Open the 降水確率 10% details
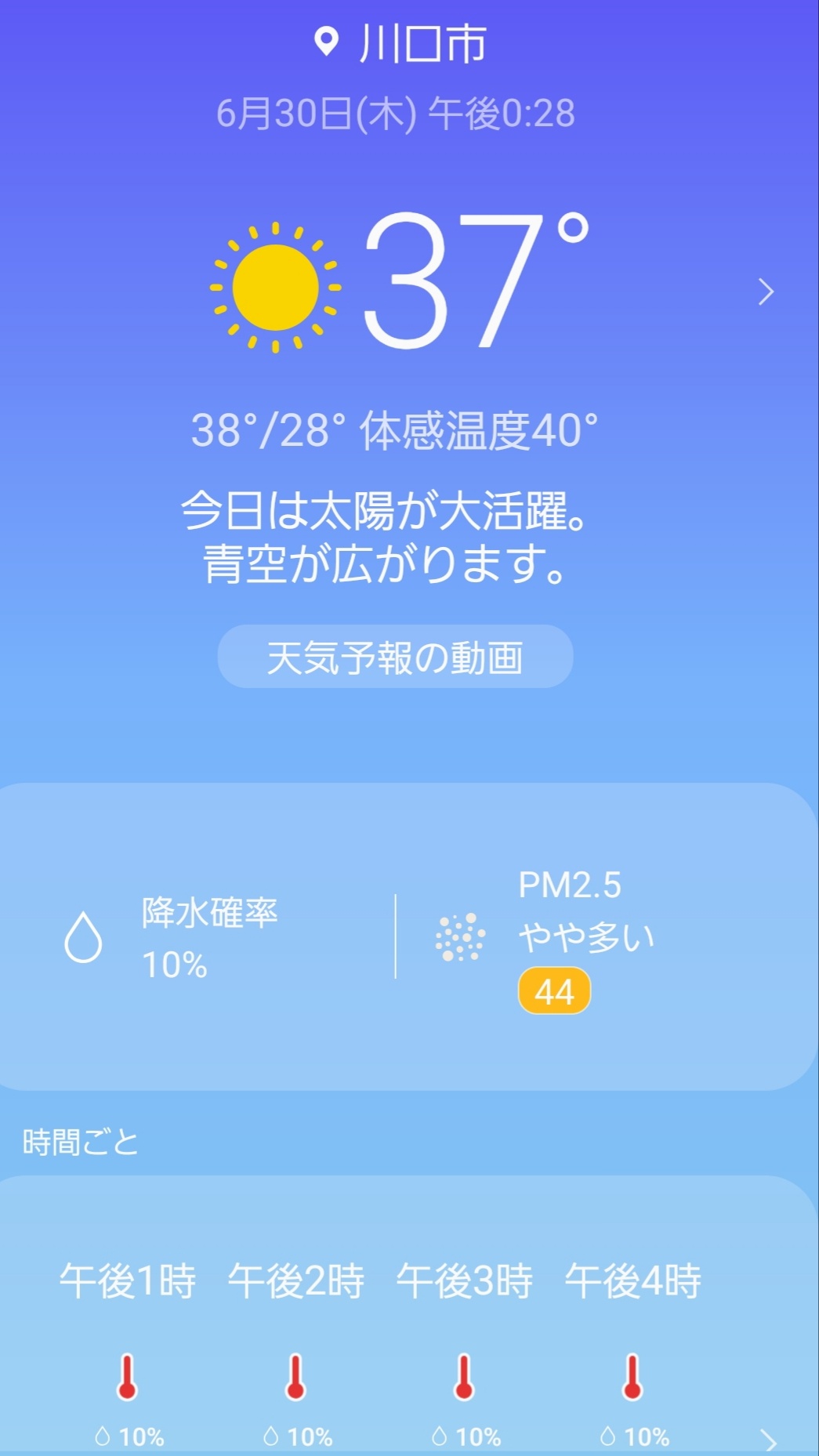The width and height of the screenshot is (819, 1456). tap(171, 937)
